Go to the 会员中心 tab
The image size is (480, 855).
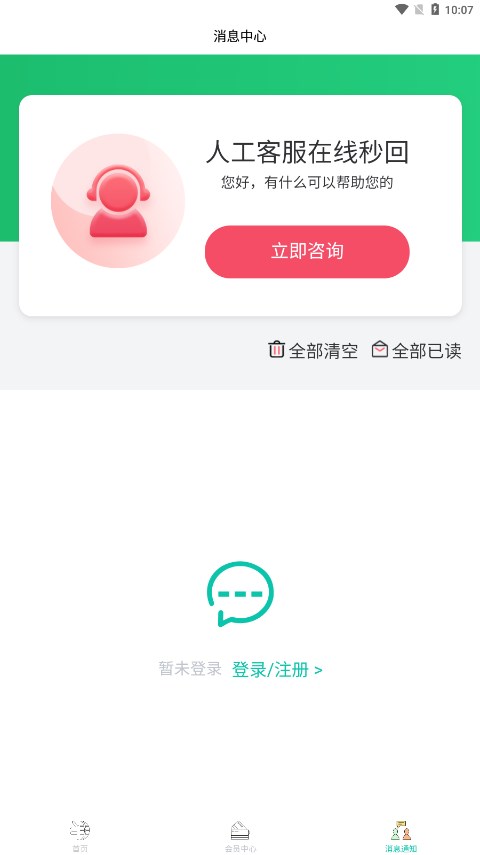240,836
